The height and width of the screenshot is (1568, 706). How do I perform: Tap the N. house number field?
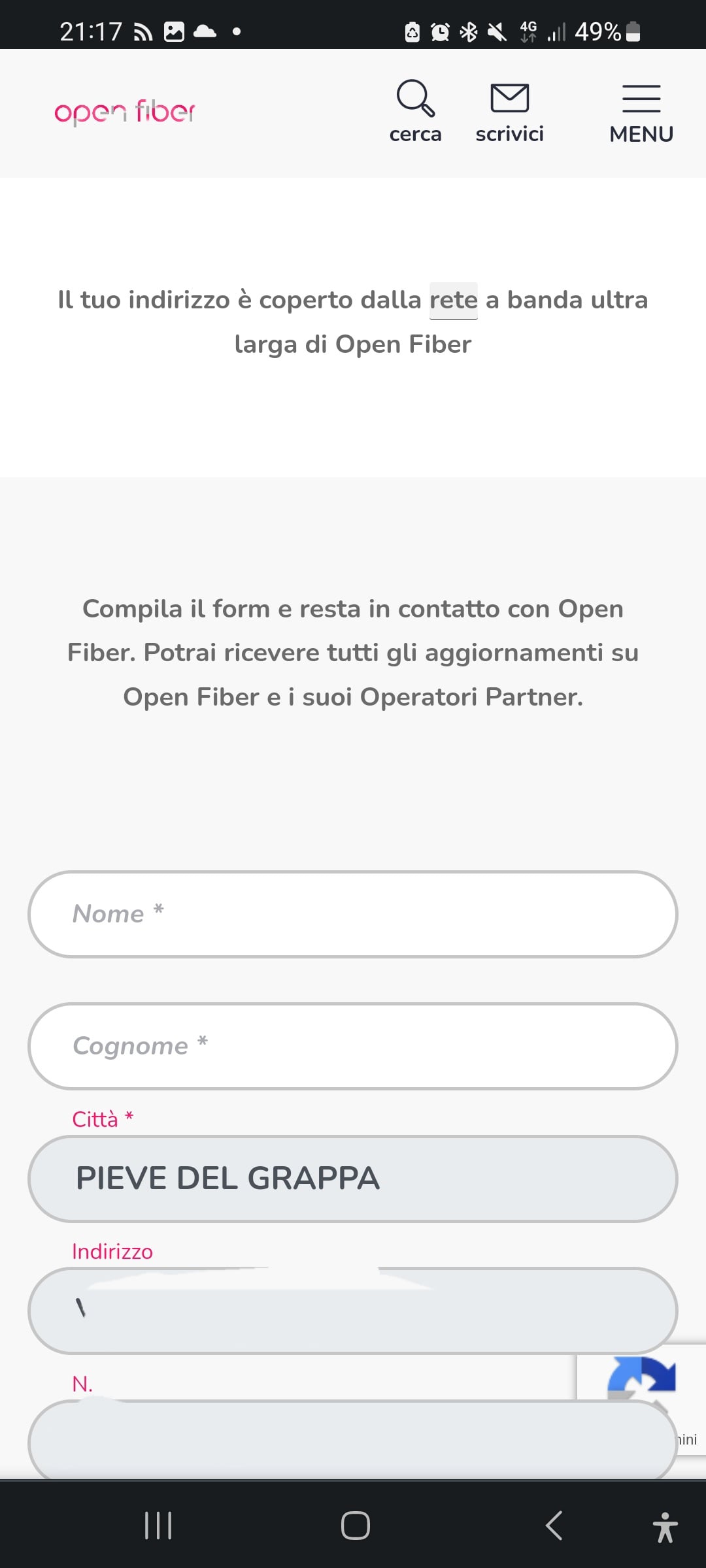353,1439
